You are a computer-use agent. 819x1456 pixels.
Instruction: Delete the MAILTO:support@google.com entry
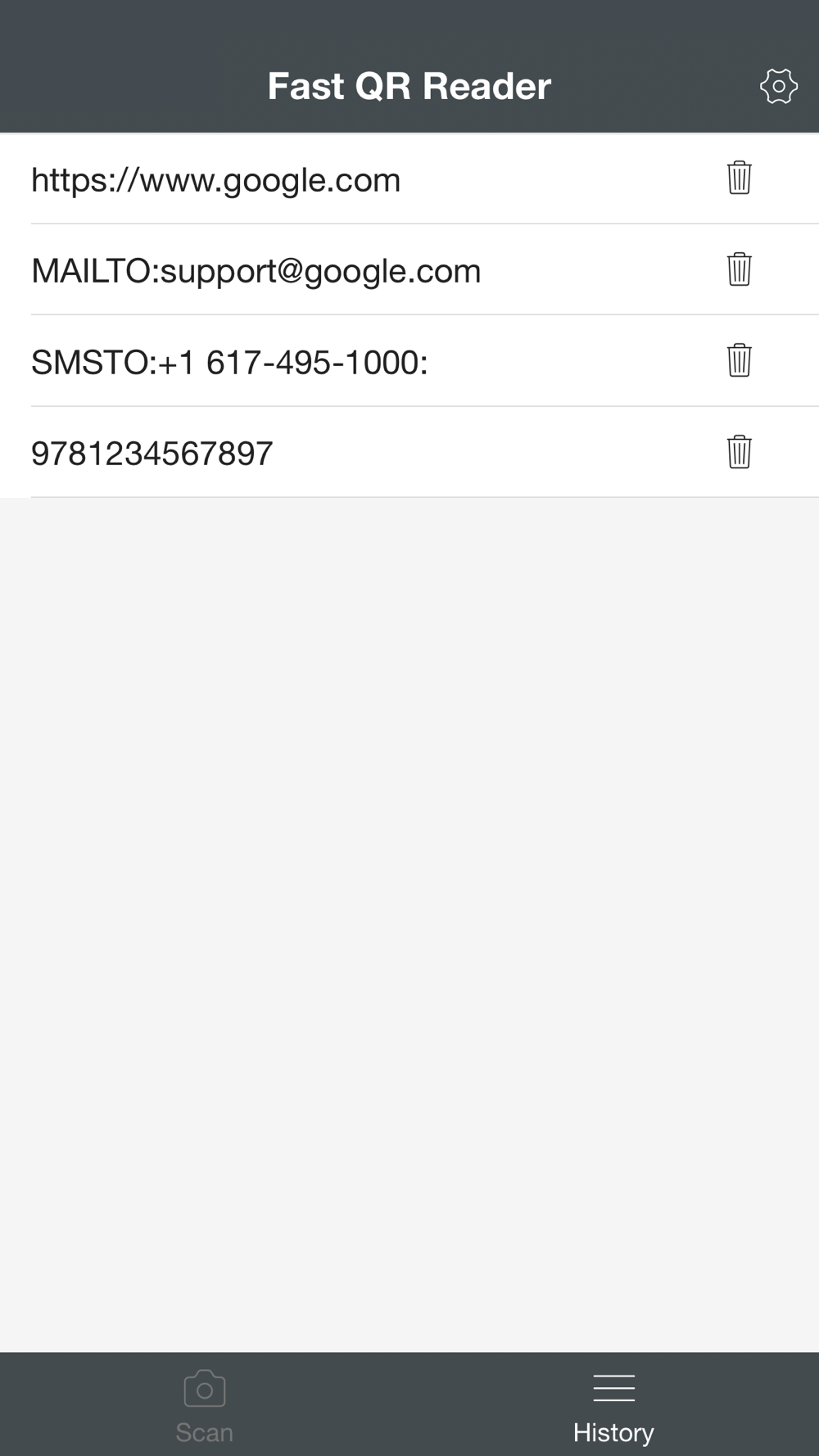pyautogui.click(x=739, y=269)
